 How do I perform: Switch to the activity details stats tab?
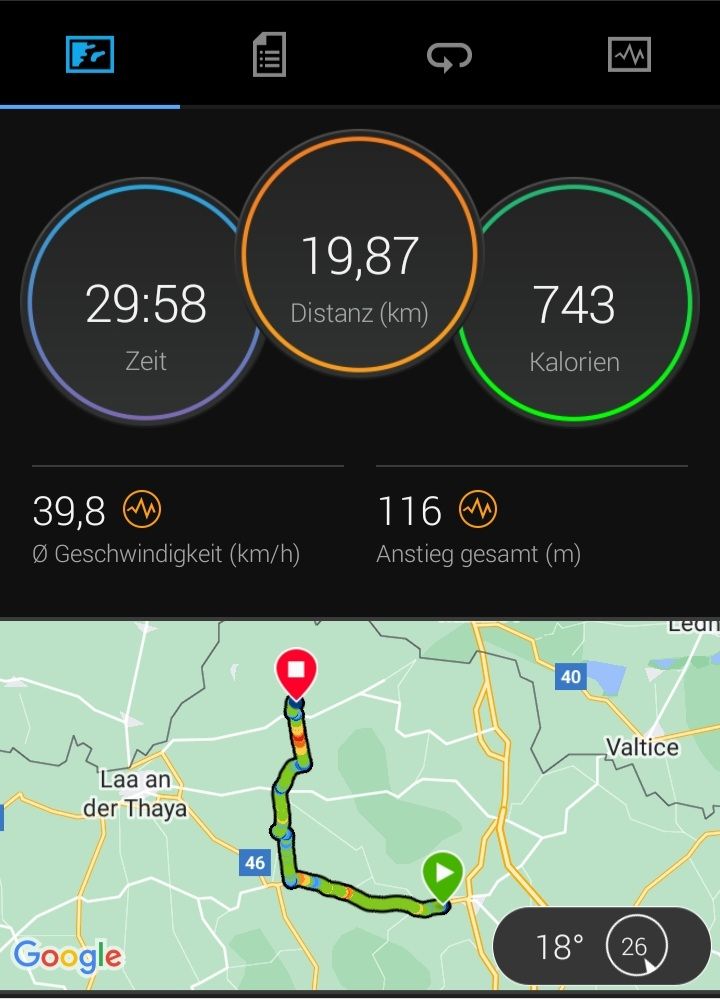point(269,54)
